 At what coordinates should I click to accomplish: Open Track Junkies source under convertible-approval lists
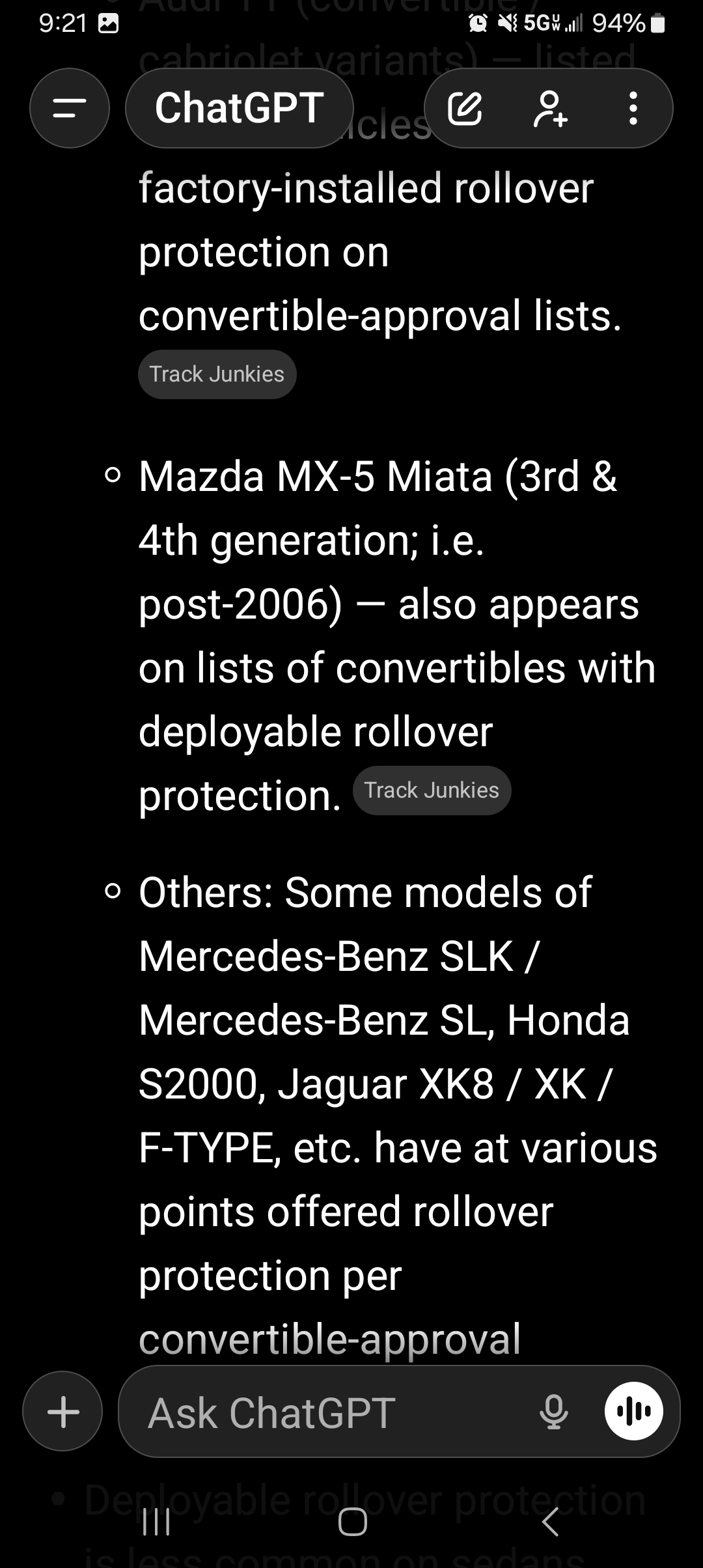coord(217,374)
